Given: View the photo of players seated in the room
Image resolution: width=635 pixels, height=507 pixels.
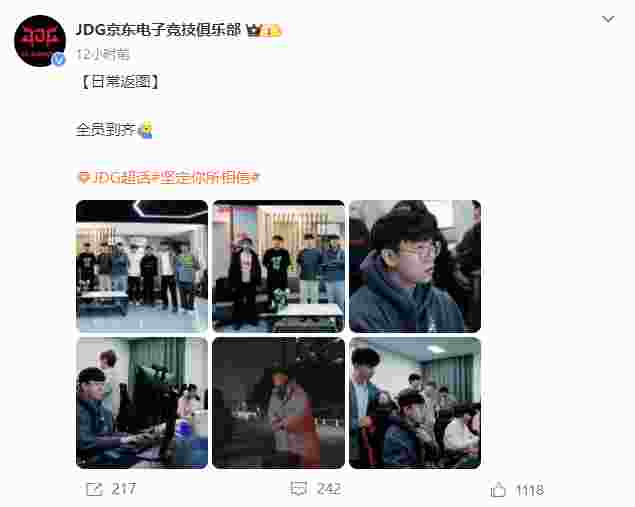Looking at the screenshot, I should [x=414, y=402].
